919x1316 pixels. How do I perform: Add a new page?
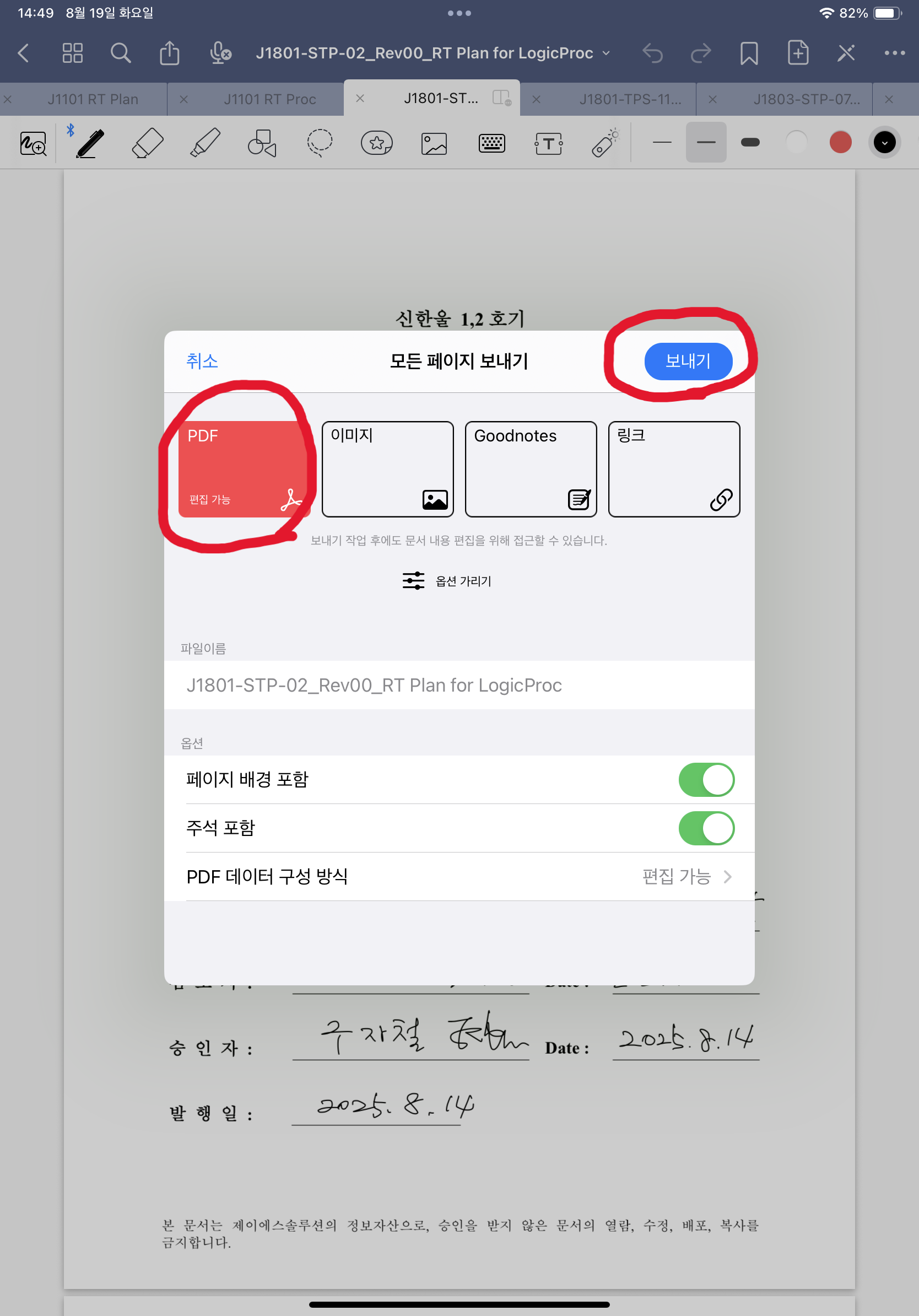798,53
